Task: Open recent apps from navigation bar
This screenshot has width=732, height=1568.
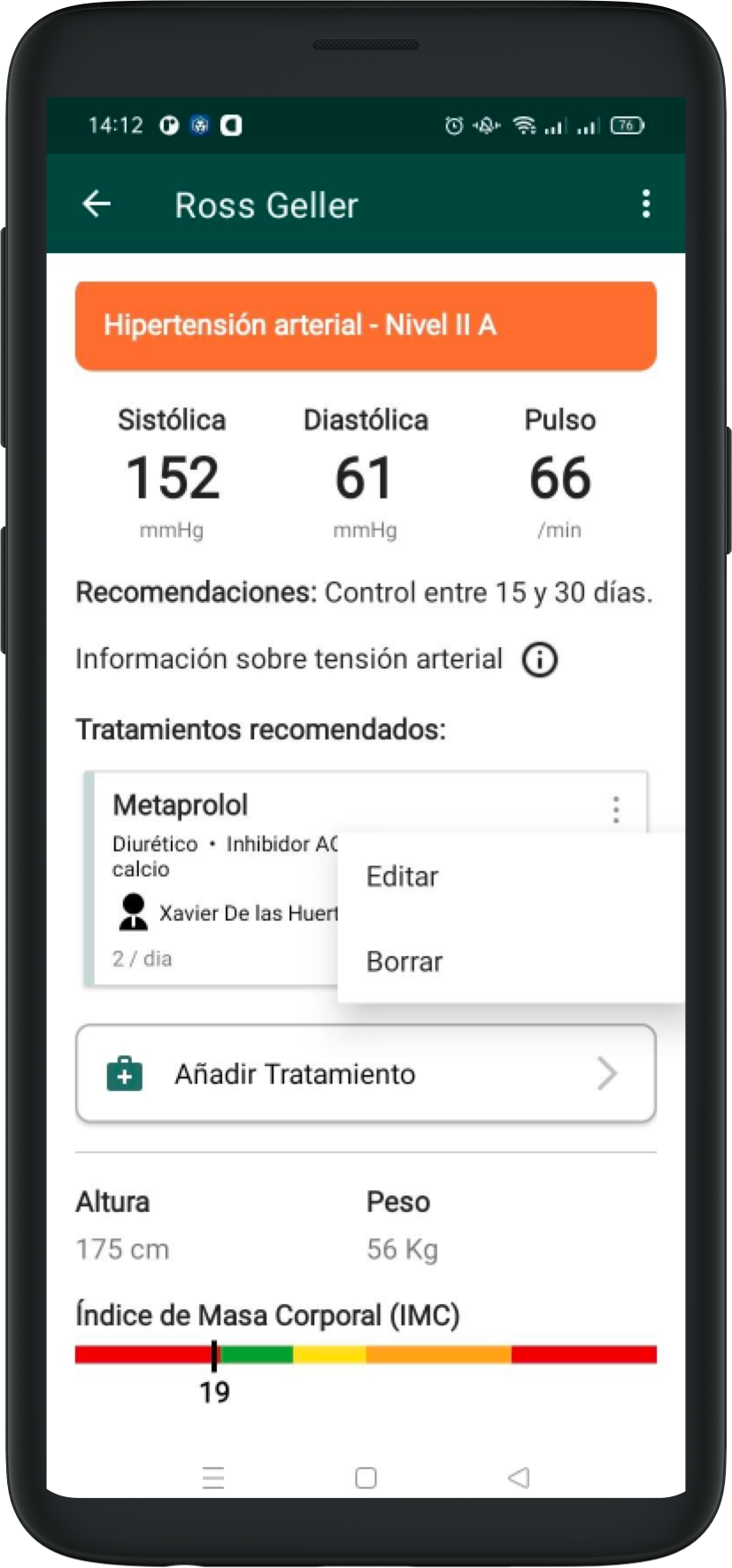Action: (x=213, y=1478)
